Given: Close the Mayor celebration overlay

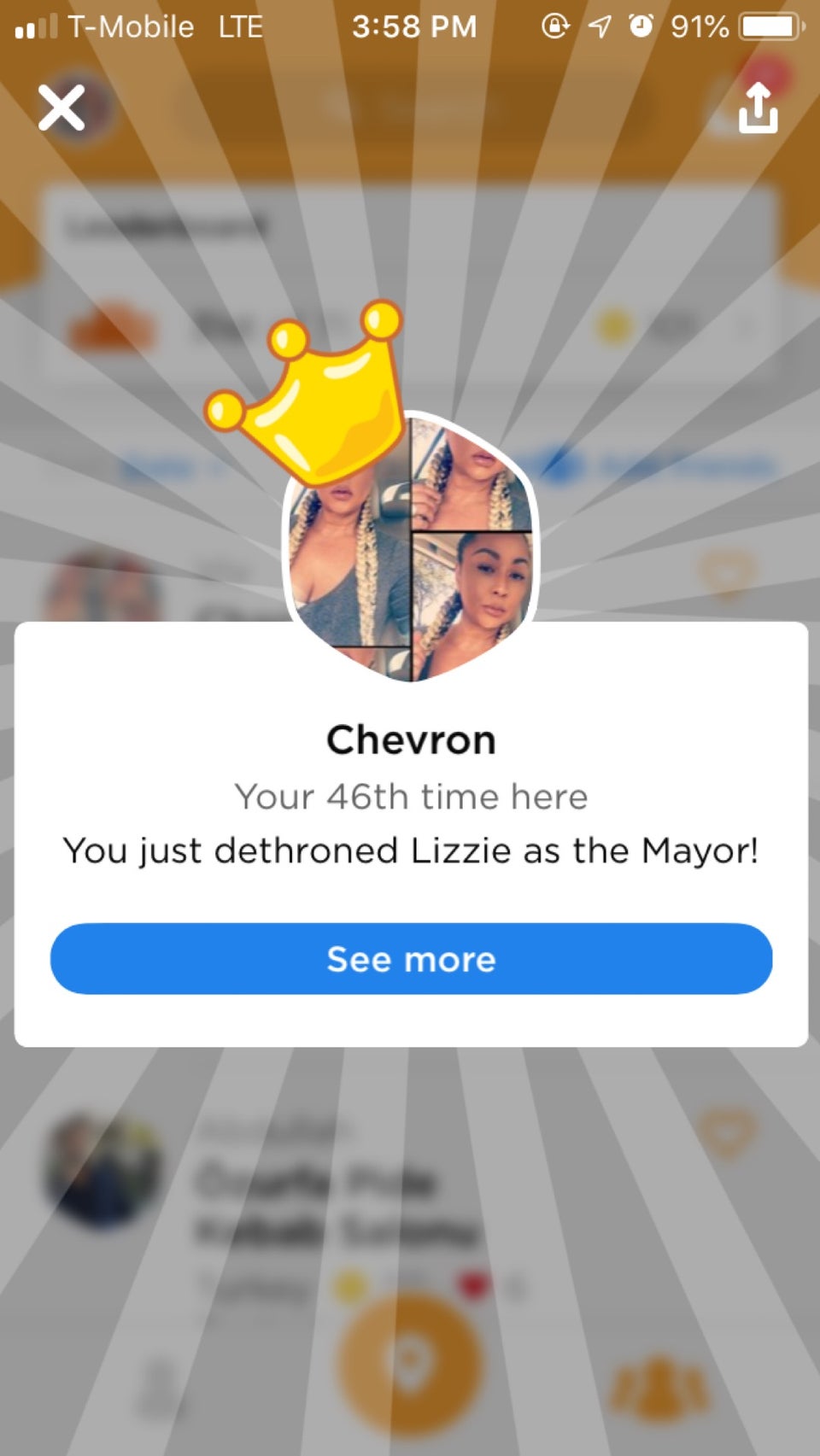Looking at the screenshot, I should tap(61, 108).
